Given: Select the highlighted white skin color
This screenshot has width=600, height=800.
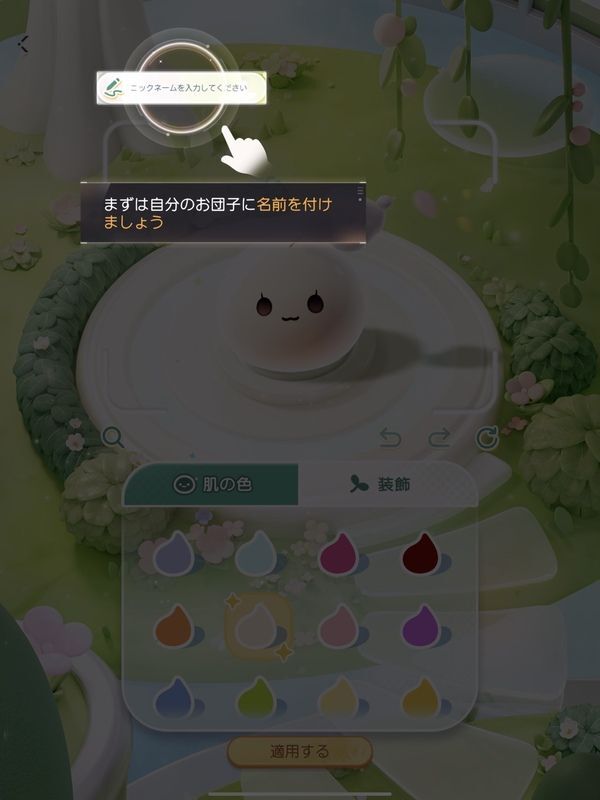Looking at the screenshot, I should (257, 627).
